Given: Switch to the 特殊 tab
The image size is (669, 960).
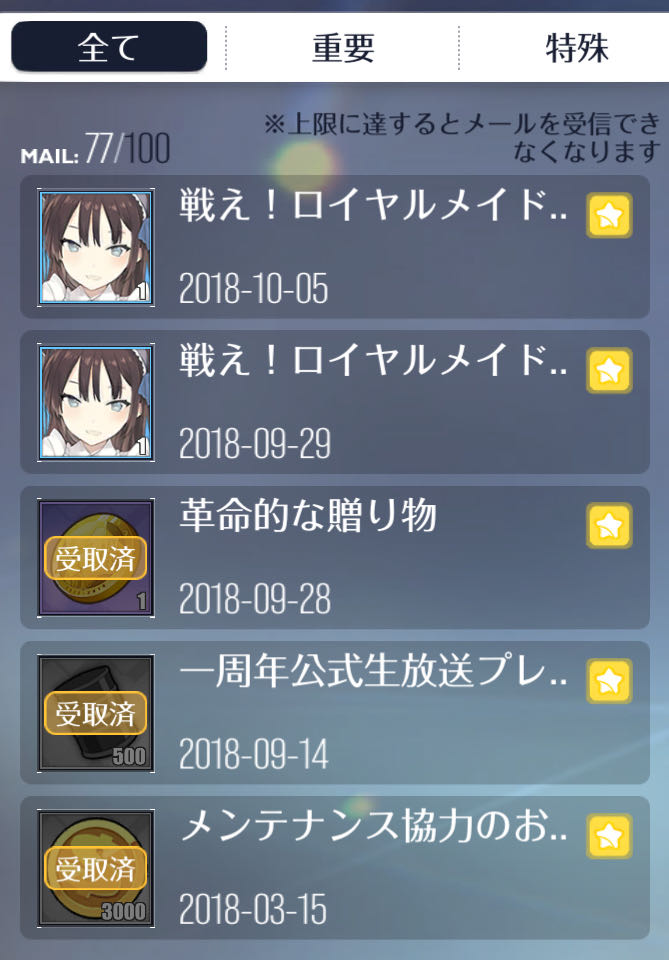Looking at the screenshot, I should (577, 47).
